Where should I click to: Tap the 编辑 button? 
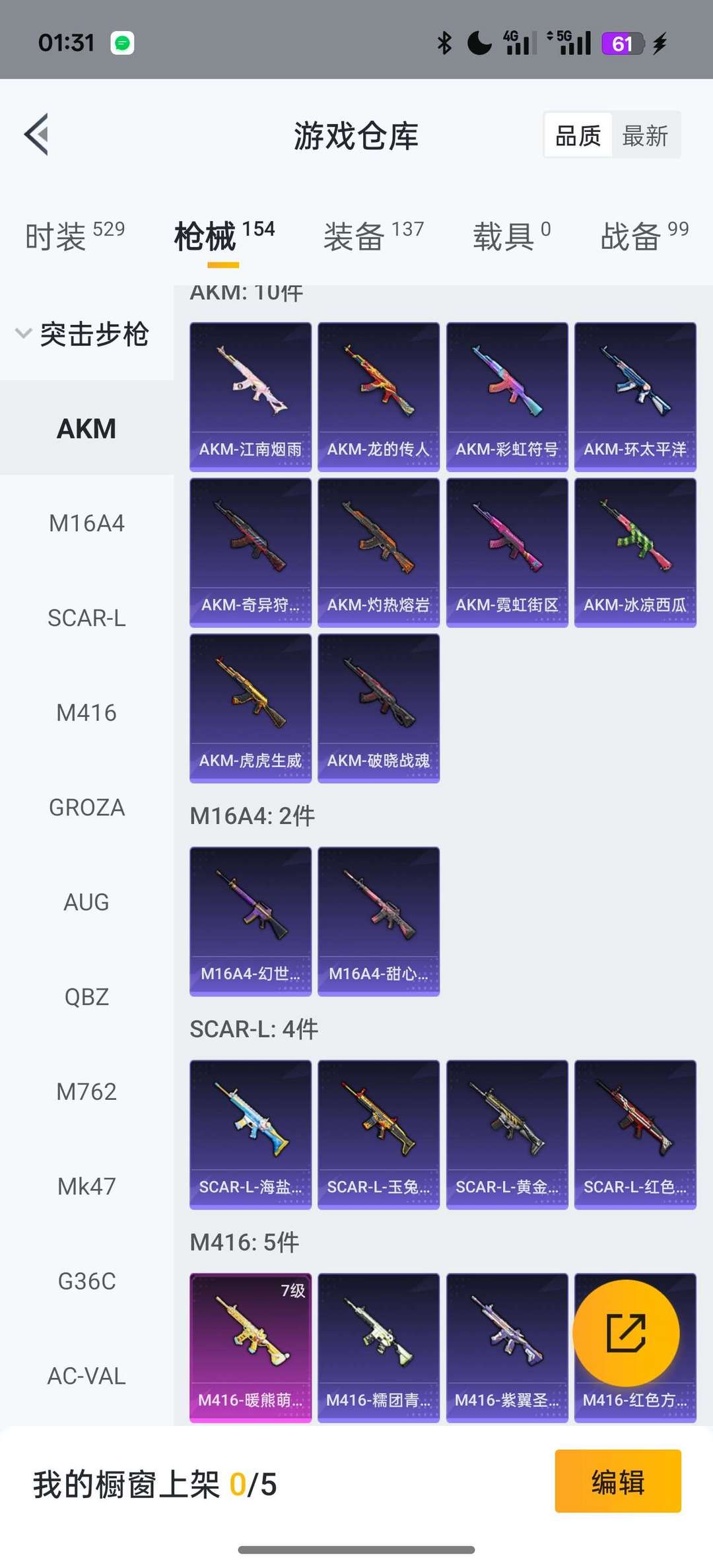pos(617,1481)
